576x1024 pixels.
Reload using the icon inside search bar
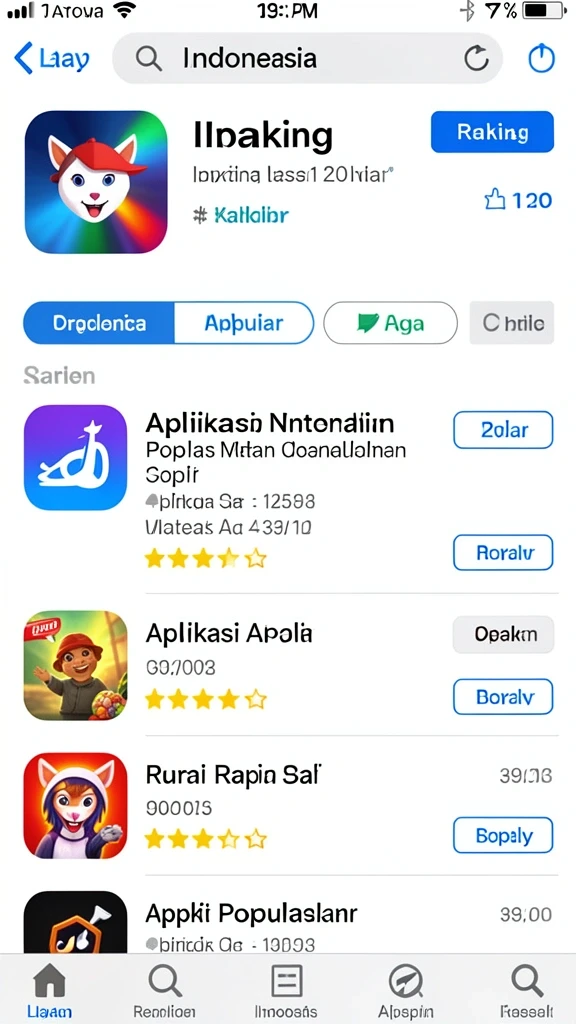[x=476, y=59]
